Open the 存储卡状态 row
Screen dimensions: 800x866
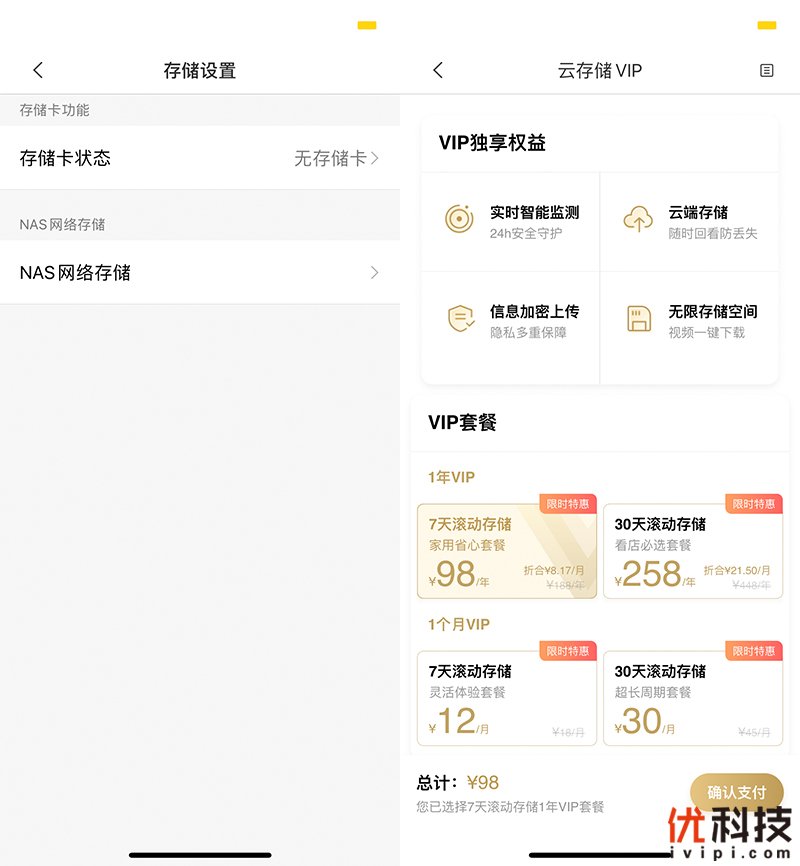pyautogui.click(x=200, y=158)
